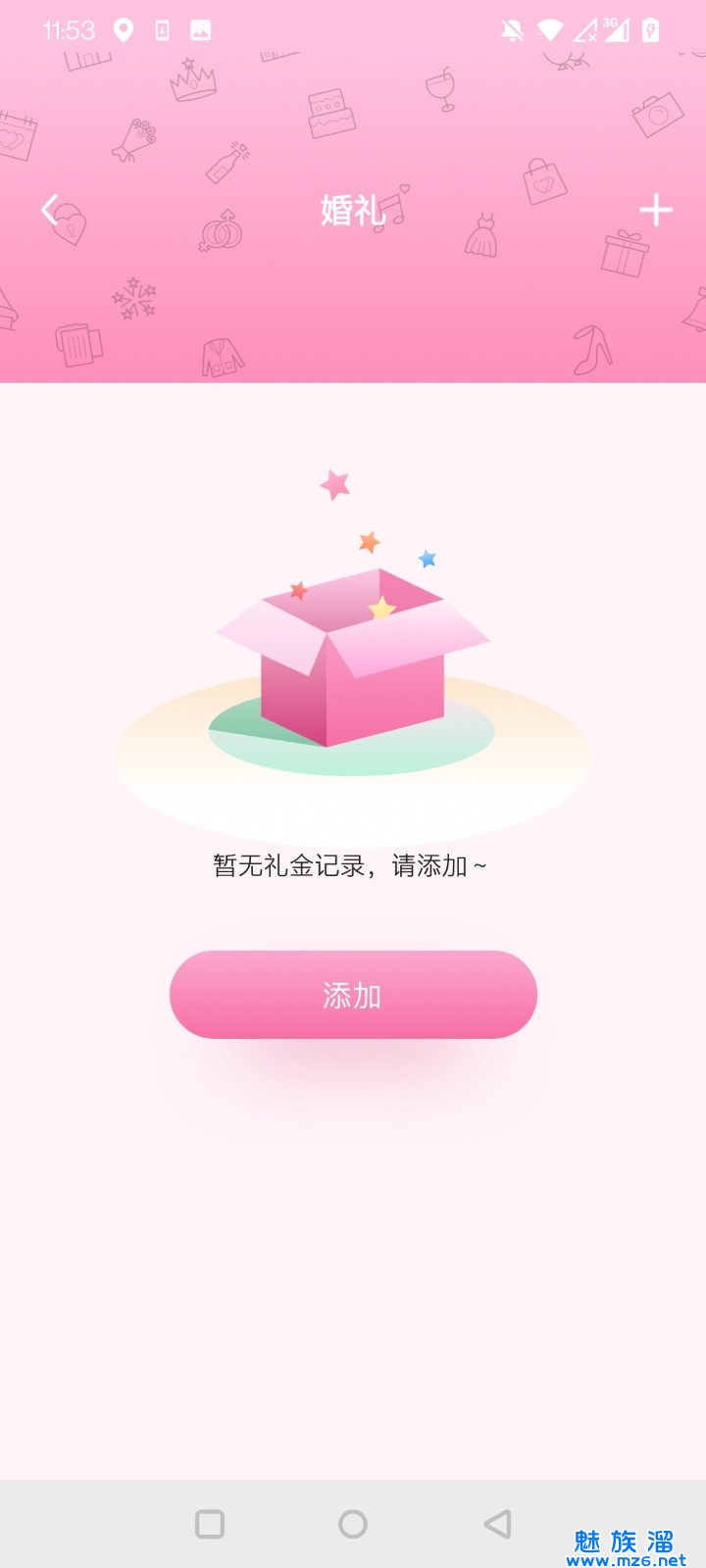Tap the pink 添加 button
706x1568 pixels.
pyautogui.click(x=353, y=995)
